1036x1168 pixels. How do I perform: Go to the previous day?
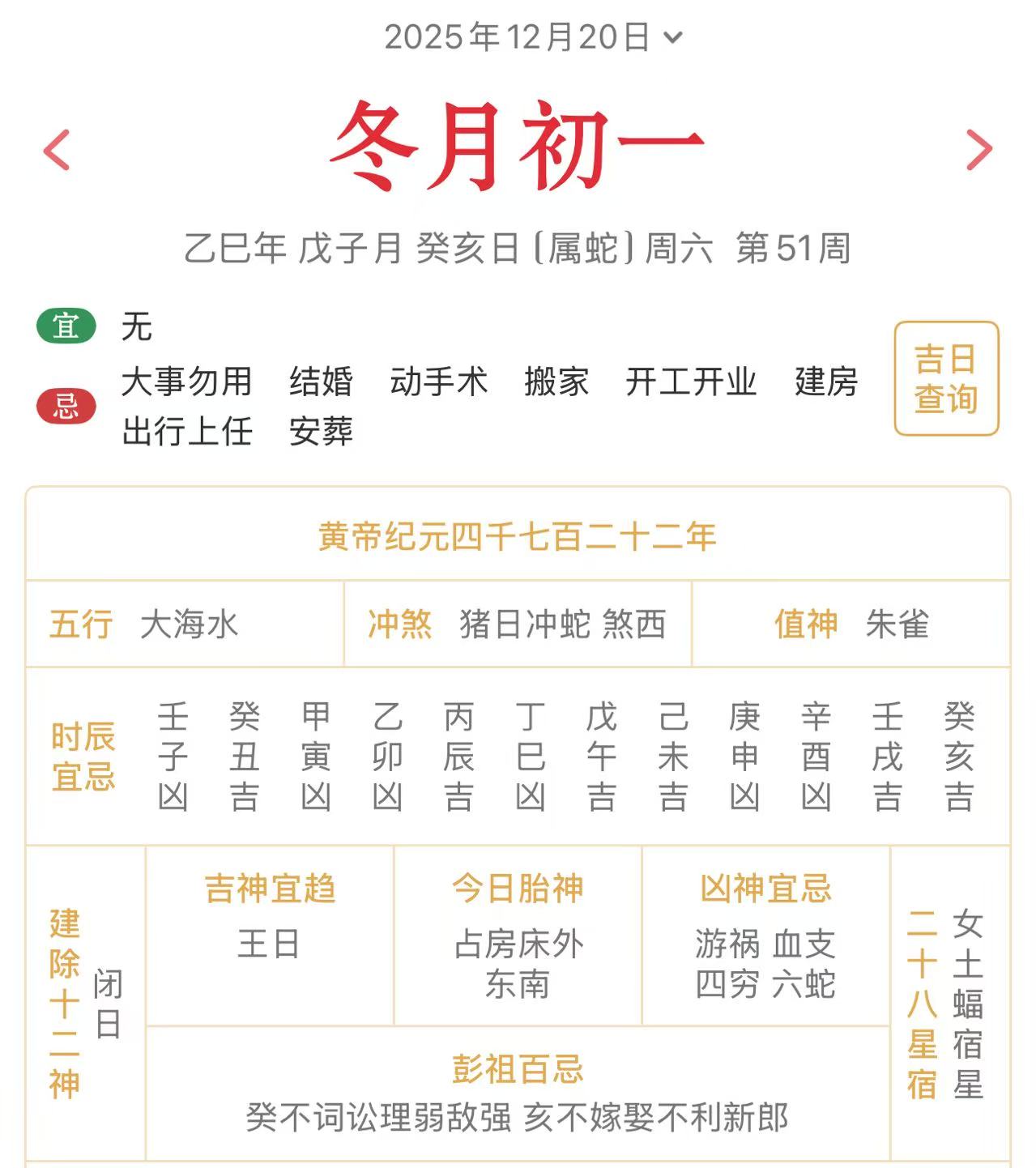pos(57,150)
